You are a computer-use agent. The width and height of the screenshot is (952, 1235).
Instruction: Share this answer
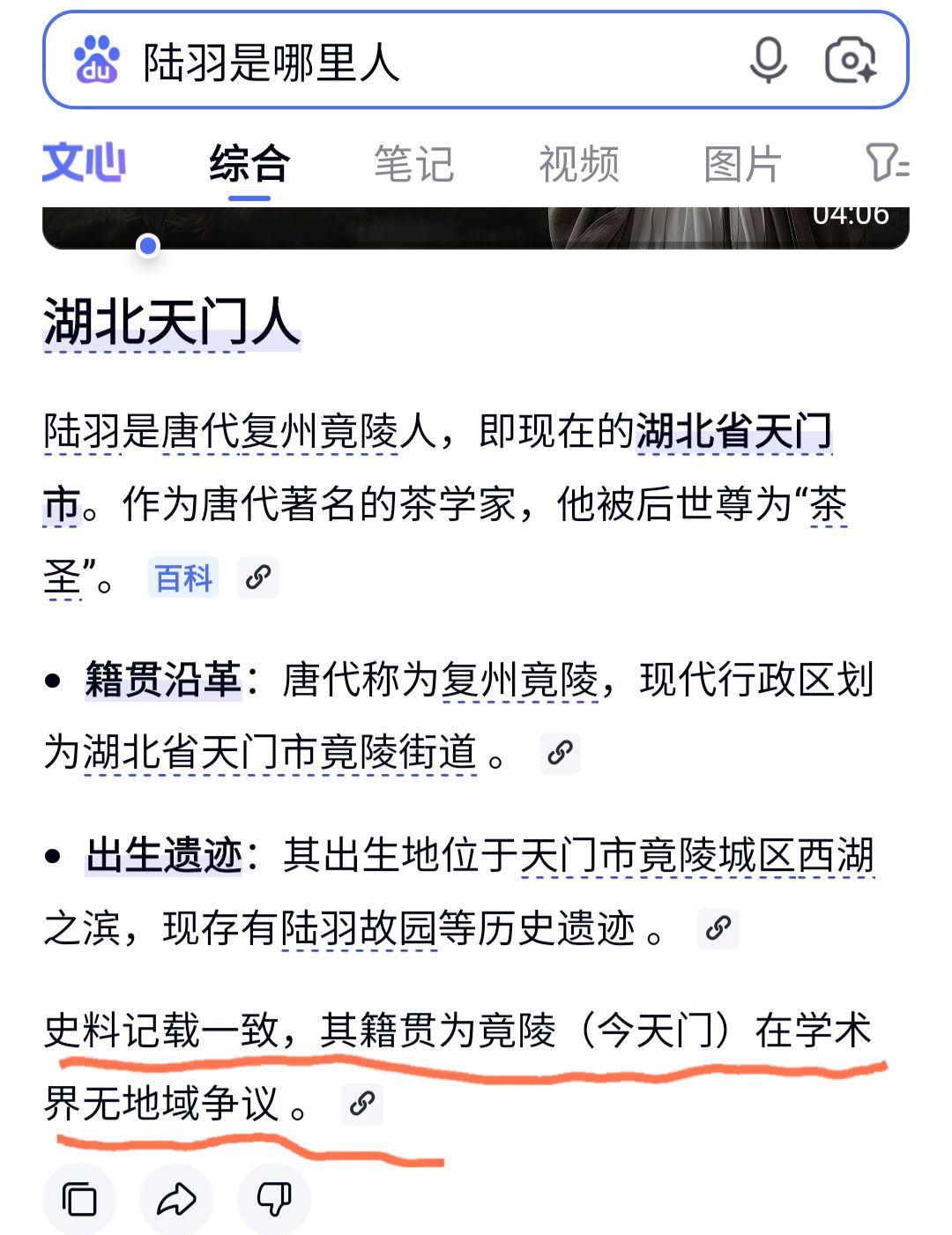click(176, 1200)
